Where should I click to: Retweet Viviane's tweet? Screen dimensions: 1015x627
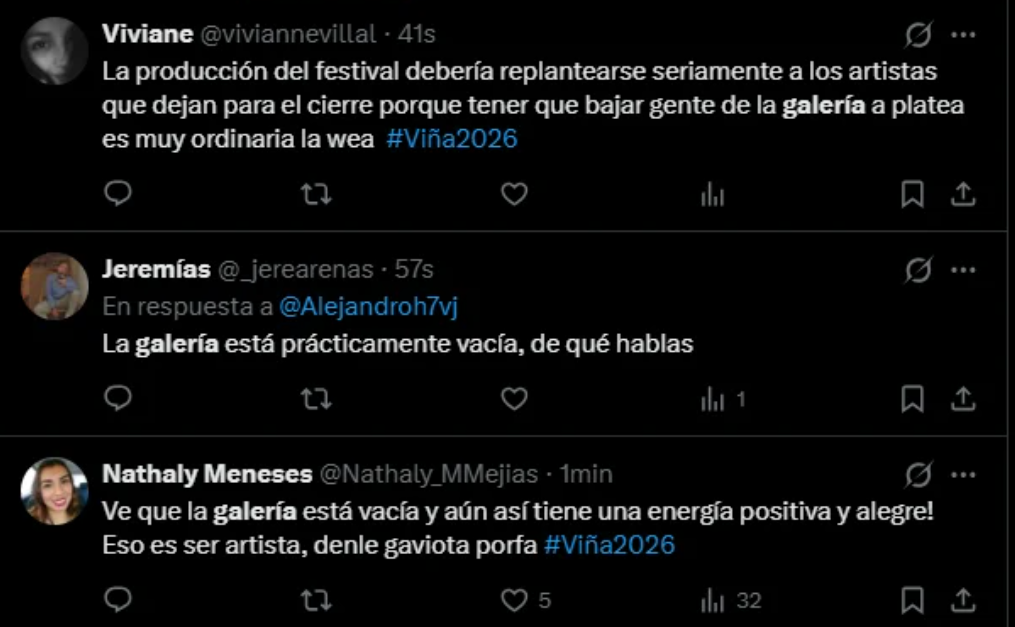(316, 194)
